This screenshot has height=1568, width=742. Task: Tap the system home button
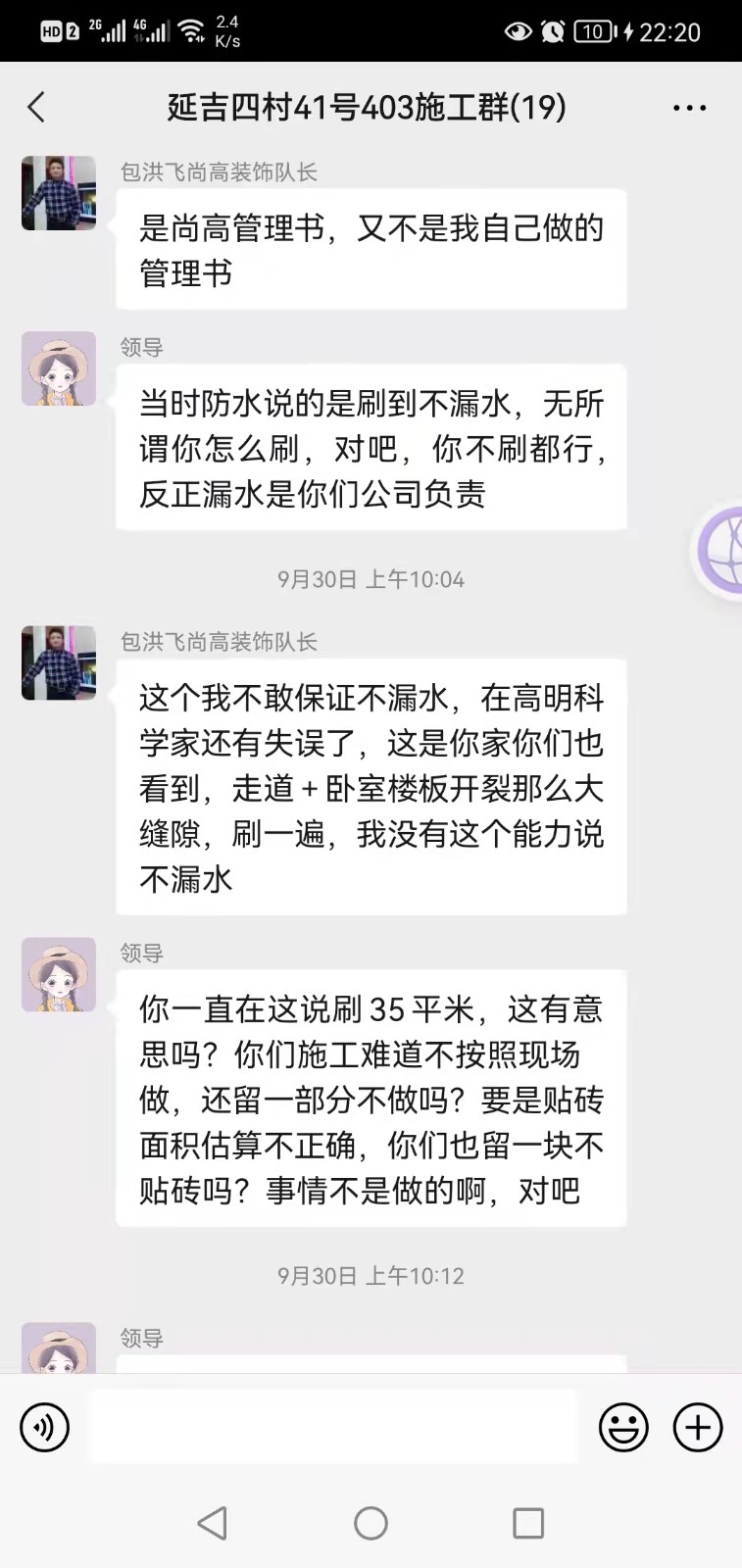click(371, 1523)
